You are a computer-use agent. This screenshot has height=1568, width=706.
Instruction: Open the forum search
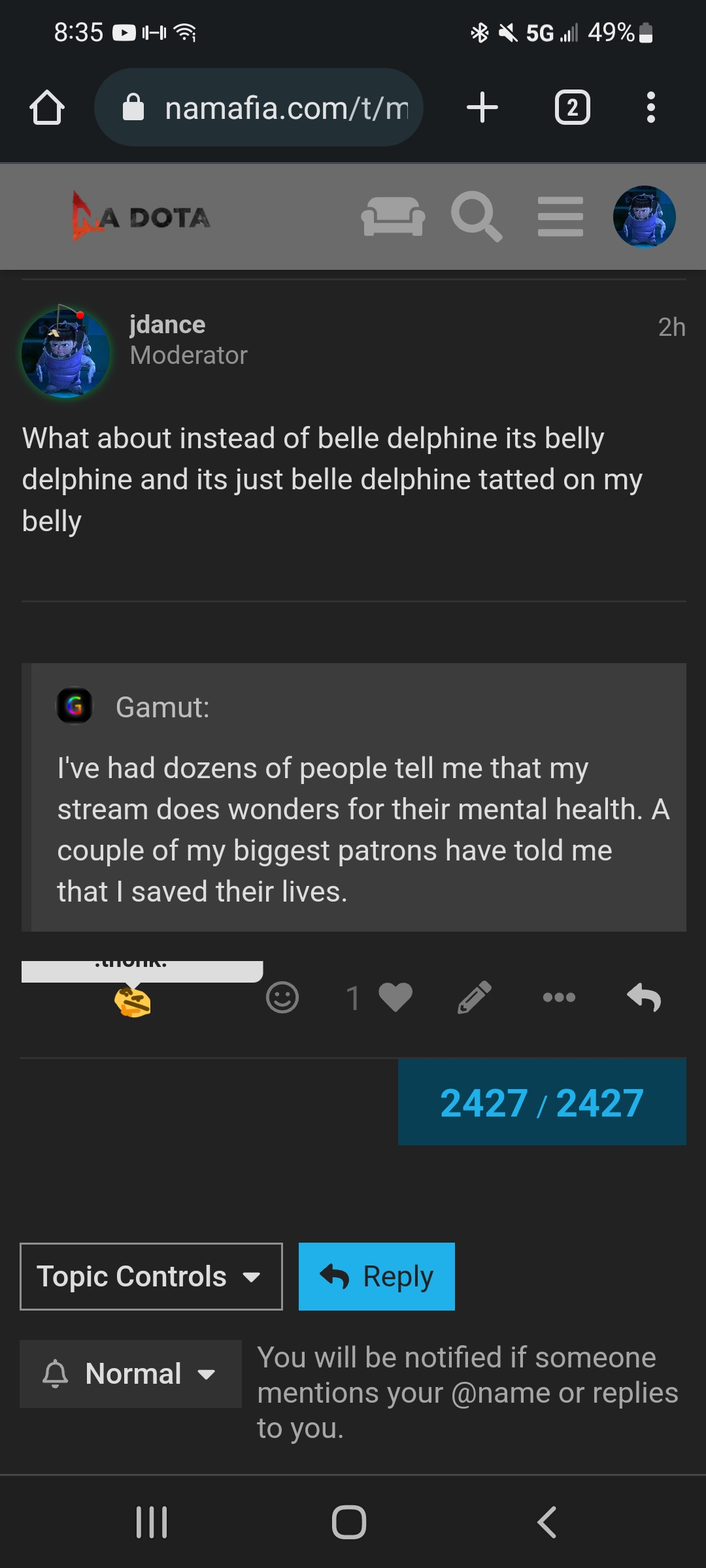click(x=477, y=216)
